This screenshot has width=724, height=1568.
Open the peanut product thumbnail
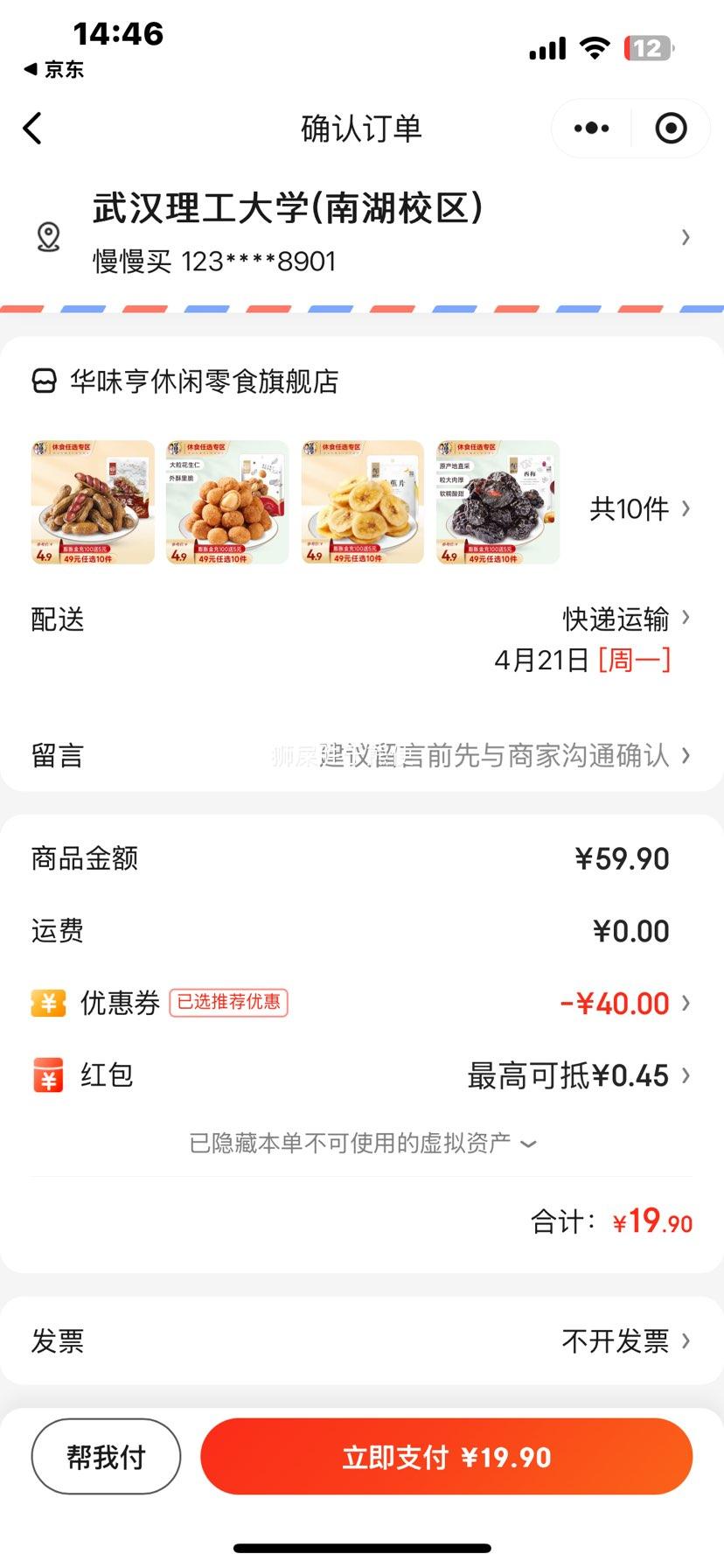(x=93, y=502)
